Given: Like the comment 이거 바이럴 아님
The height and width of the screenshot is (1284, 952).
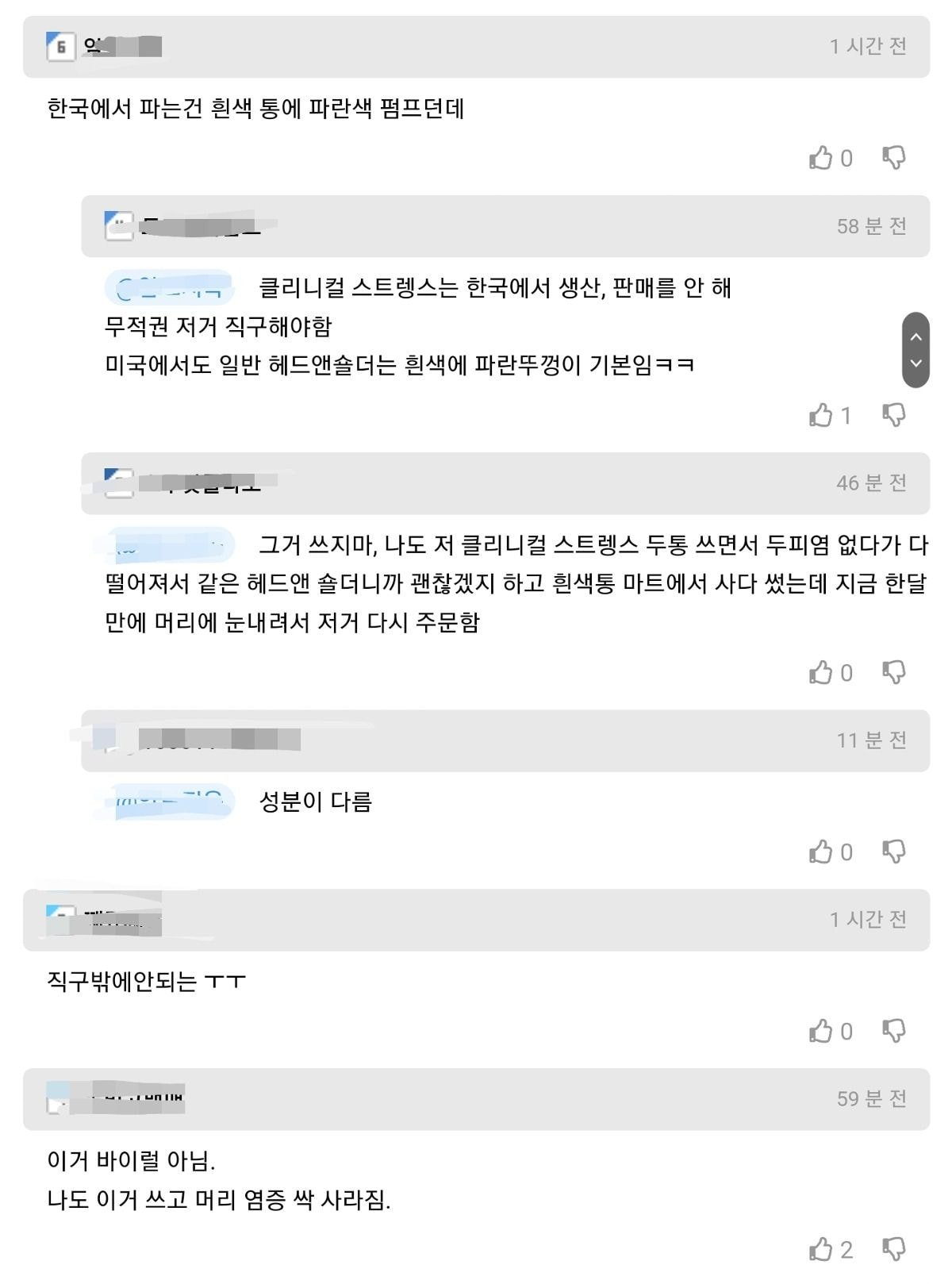Looking at the screenshot, I should point(821,1250).
